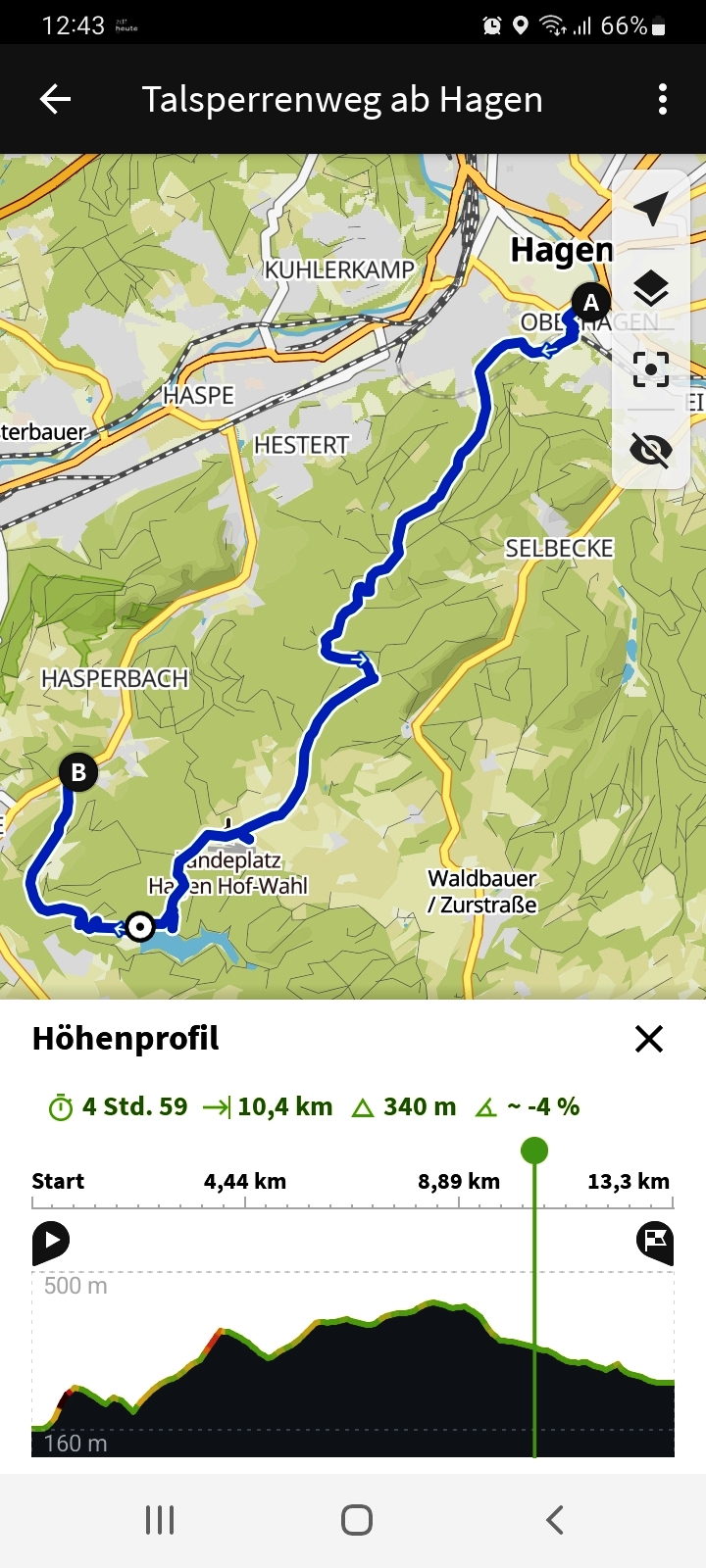706x1568 pixels.
Task: Go to the phone home screen
Action: click(x=356, y=1520)
